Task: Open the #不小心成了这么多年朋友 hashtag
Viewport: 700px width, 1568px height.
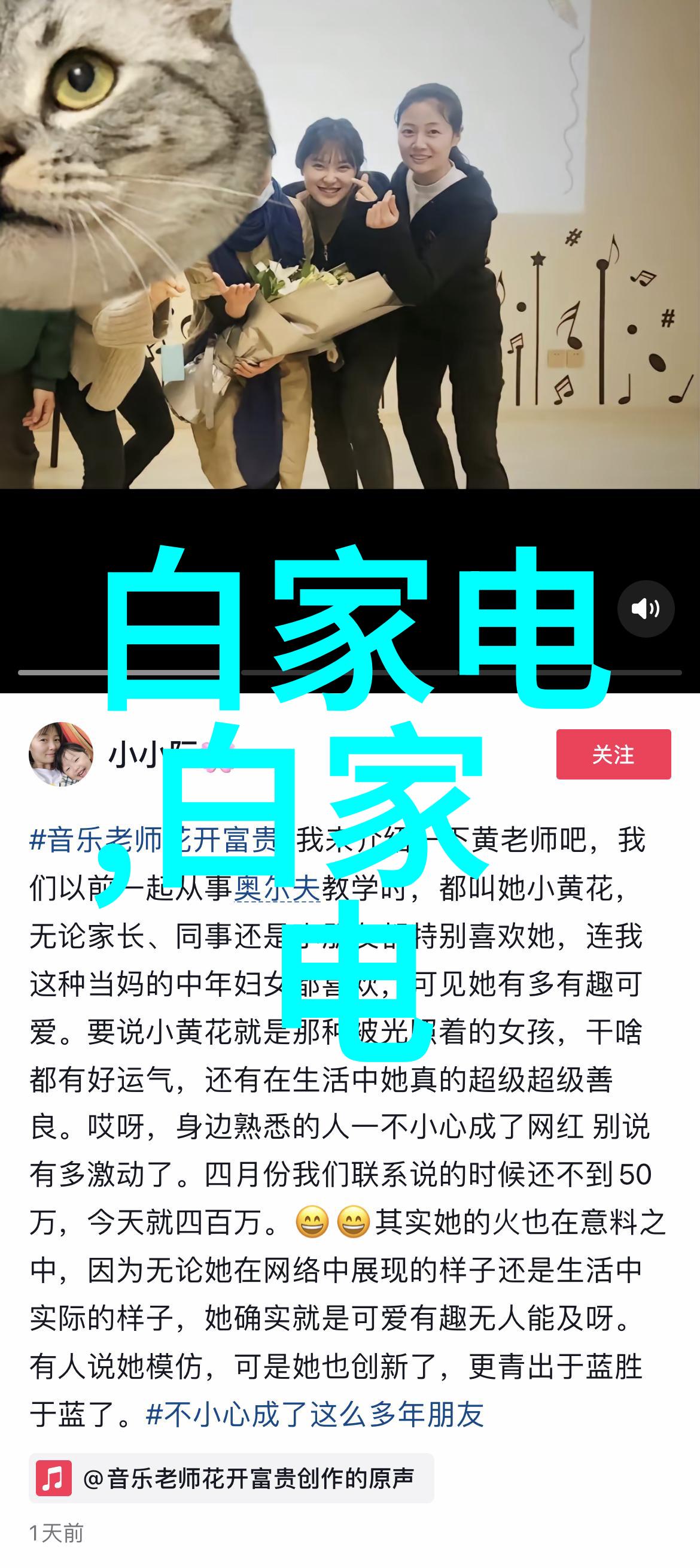Action: 315,1414
